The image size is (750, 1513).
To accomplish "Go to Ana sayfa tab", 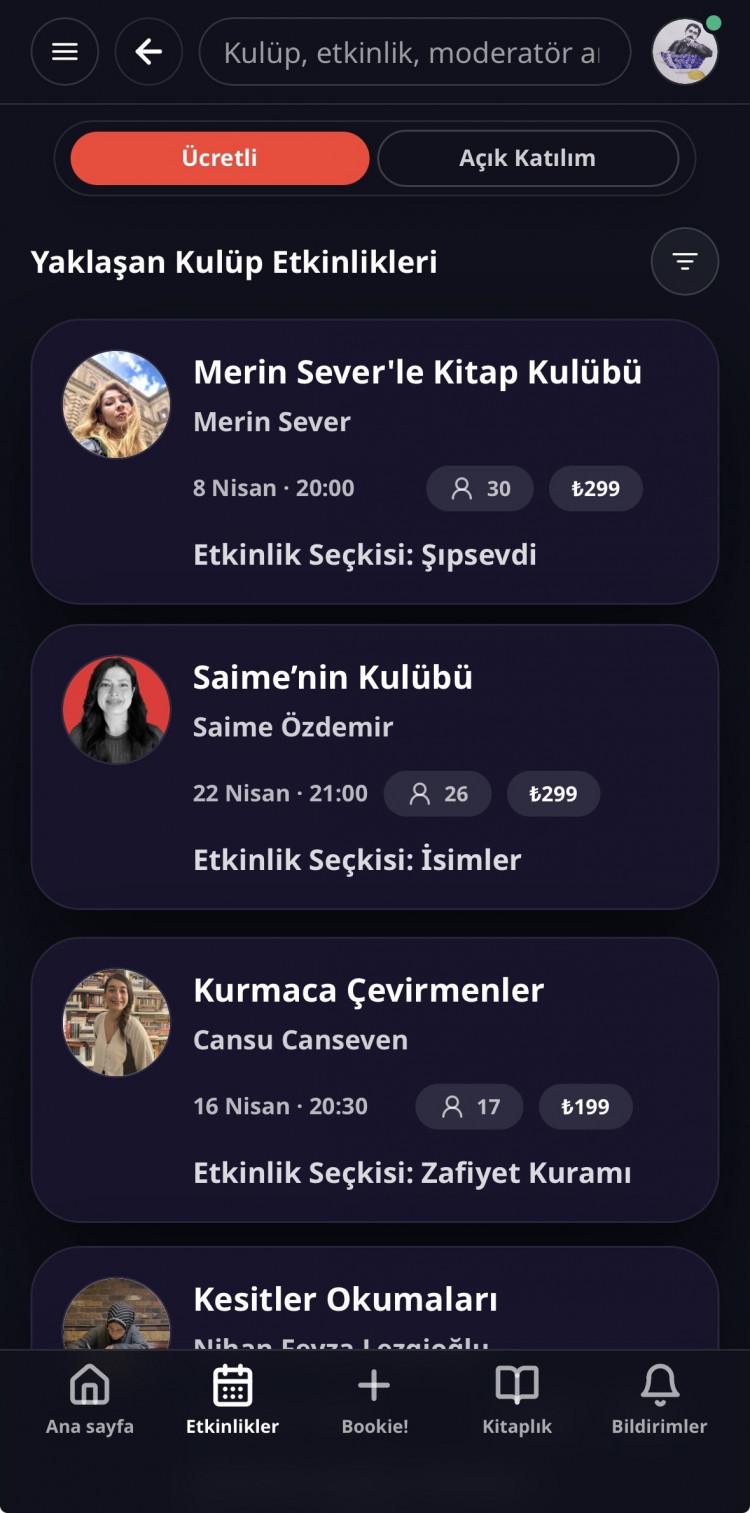I will 90,1398.
